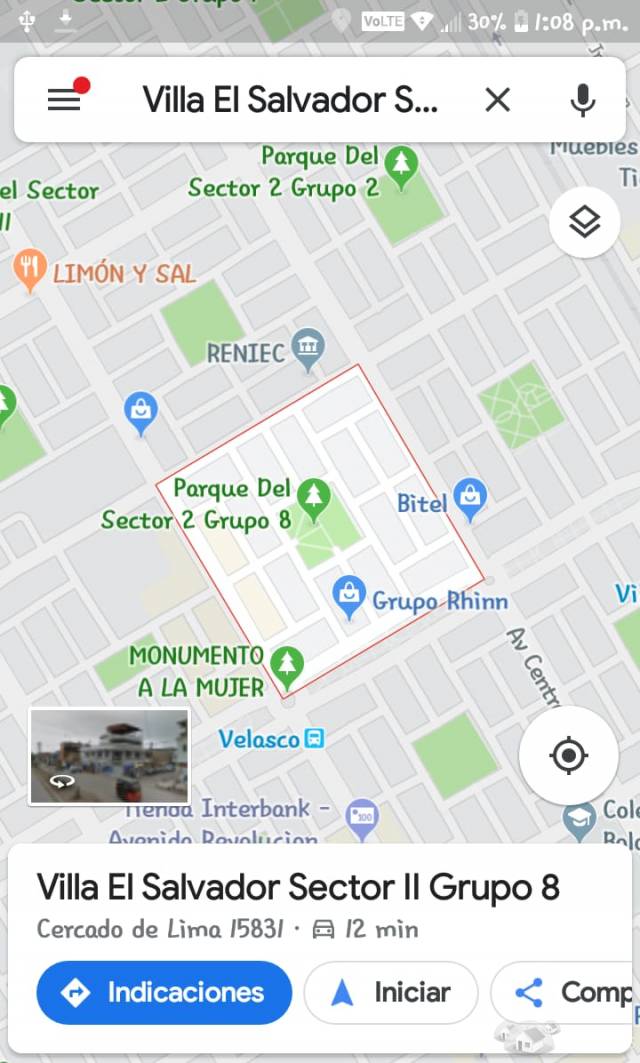
Task: Clear the search text
Action: pos(497,99)
